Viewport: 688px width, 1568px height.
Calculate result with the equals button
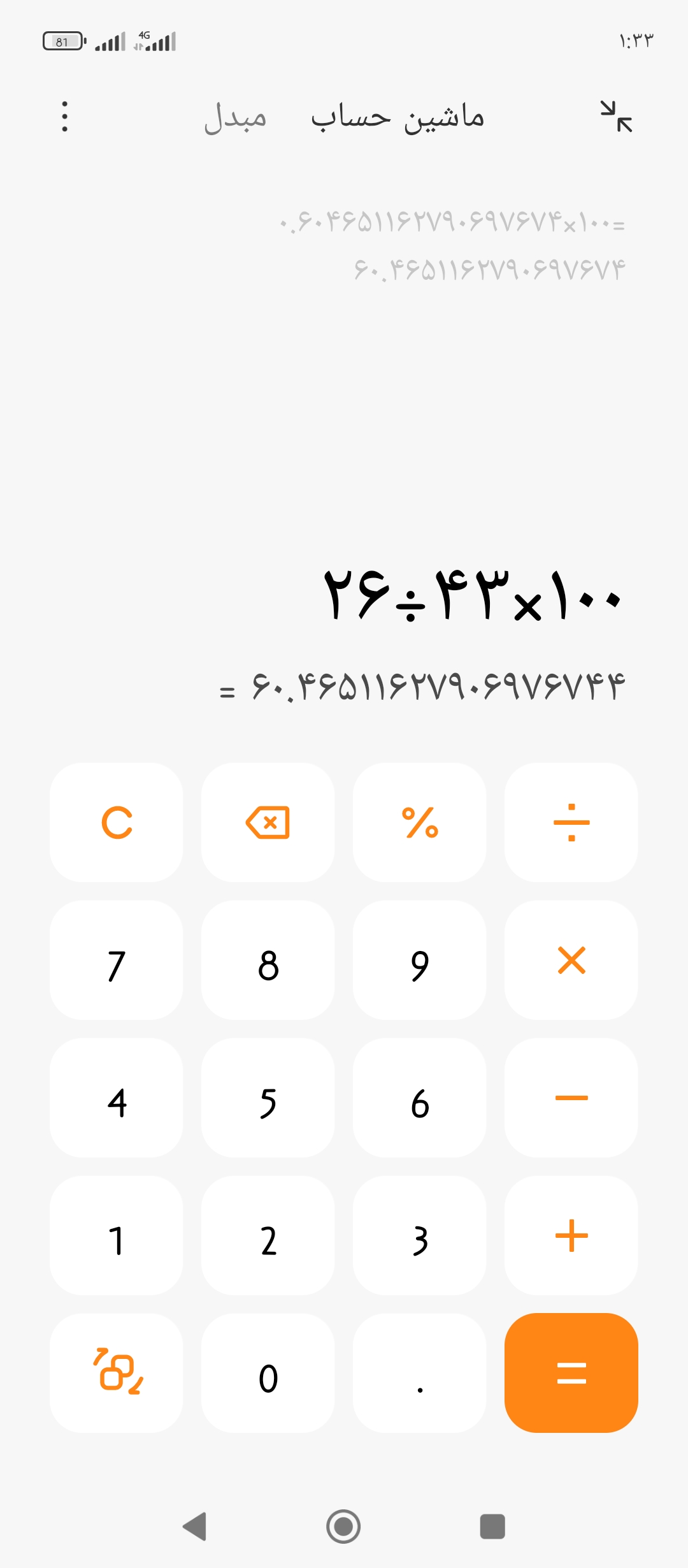click(x=571, y=1373)
